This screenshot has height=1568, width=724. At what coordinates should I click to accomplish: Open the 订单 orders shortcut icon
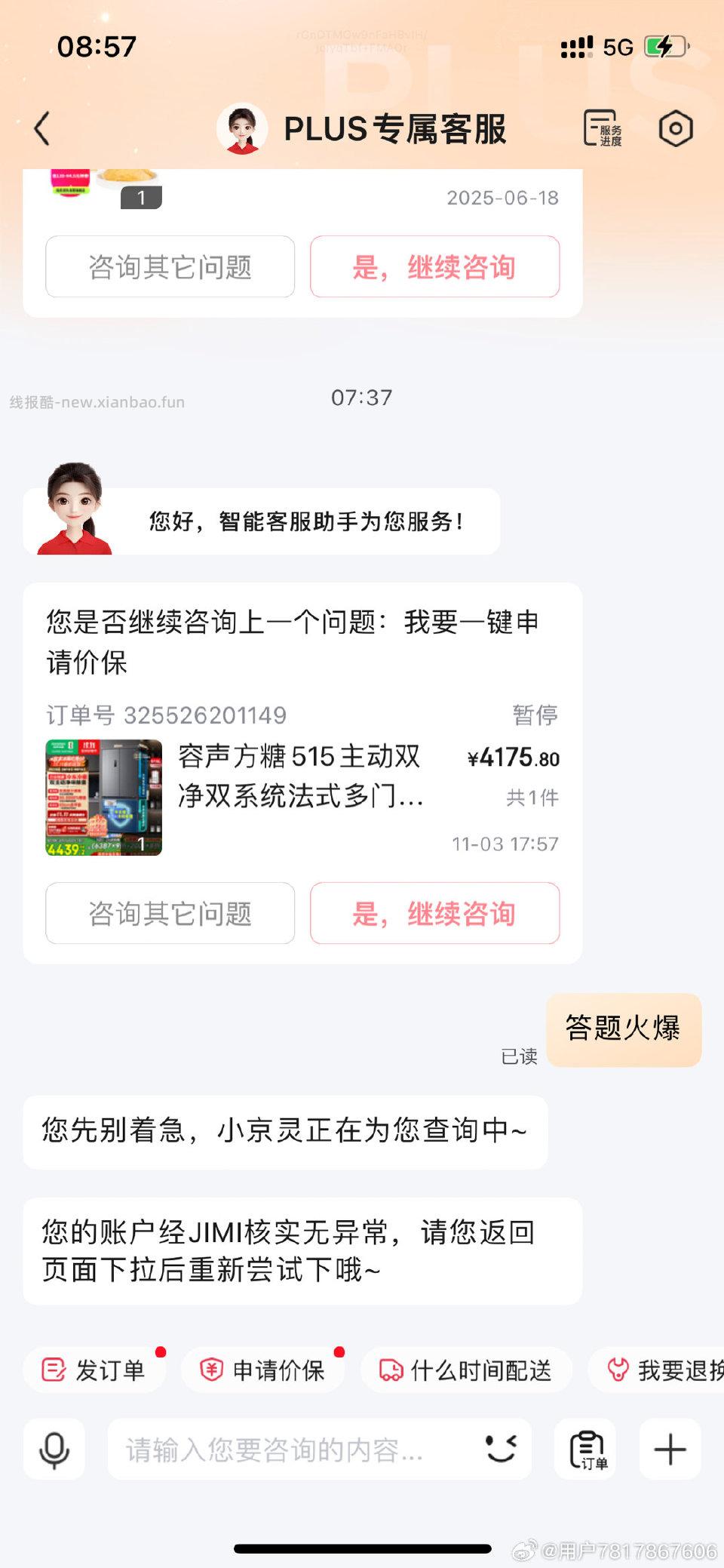tap(585, 1449)
